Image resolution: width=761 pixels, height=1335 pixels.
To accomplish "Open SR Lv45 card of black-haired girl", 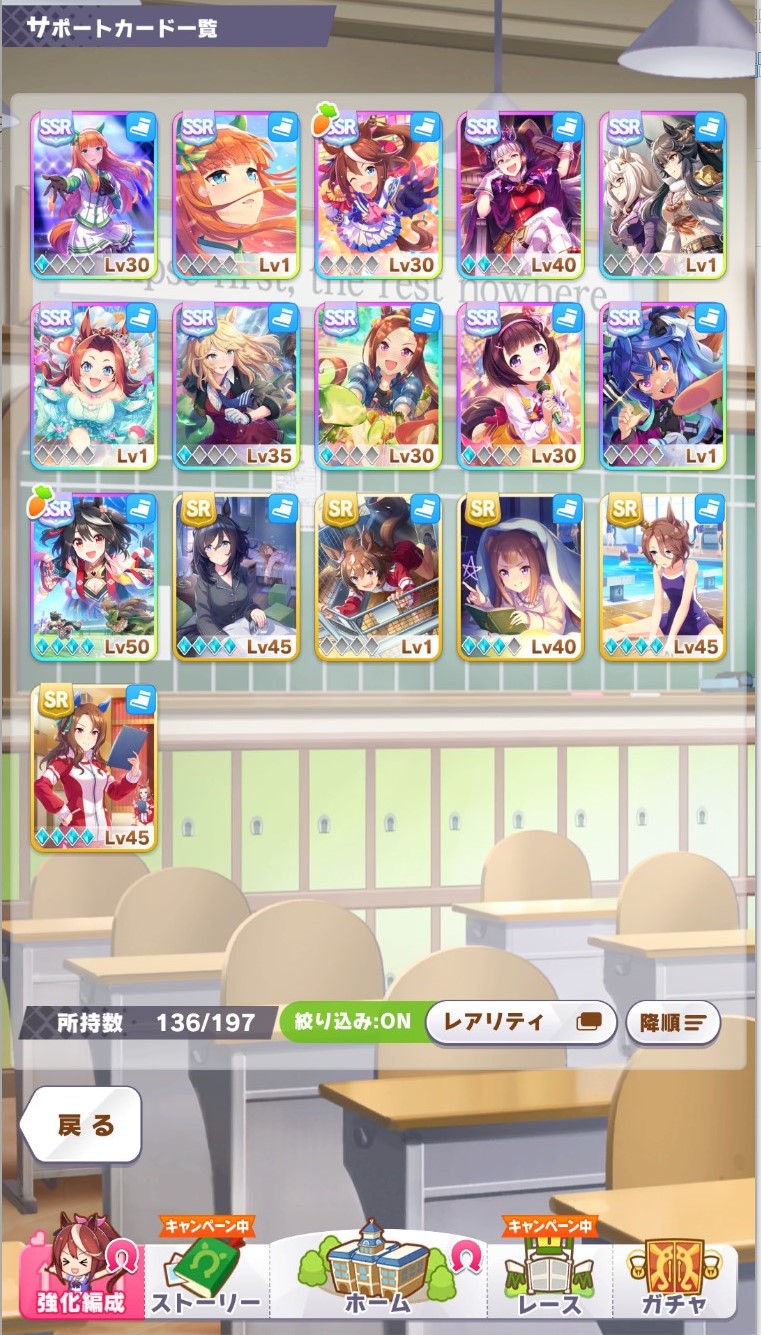I will (x=236, y=577).
